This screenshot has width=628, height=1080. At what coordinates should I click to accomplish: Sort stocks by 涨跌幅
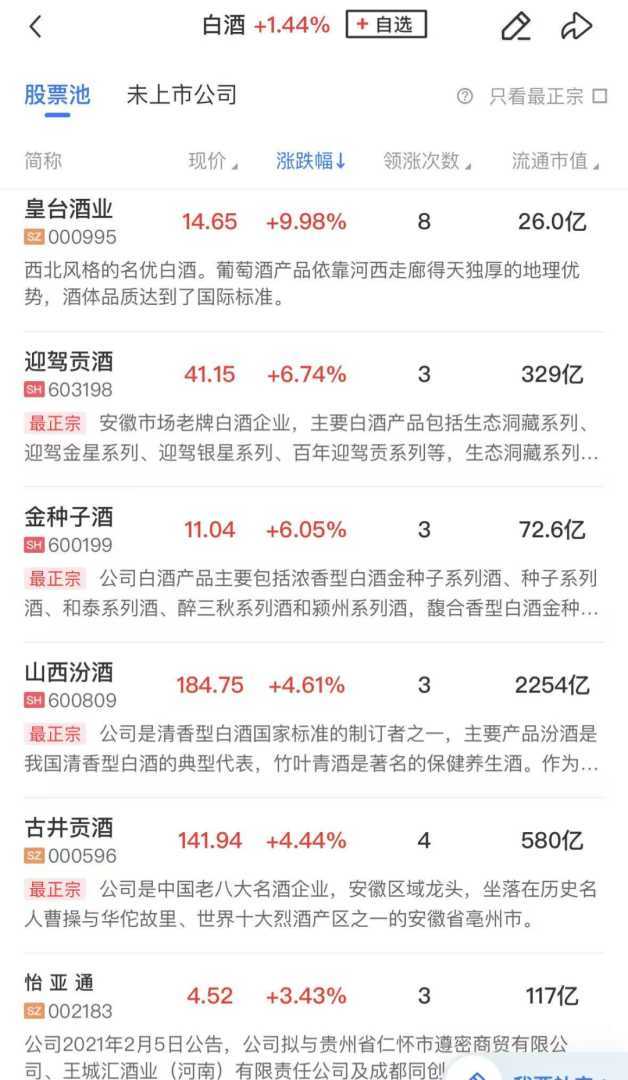coord(311,160)
